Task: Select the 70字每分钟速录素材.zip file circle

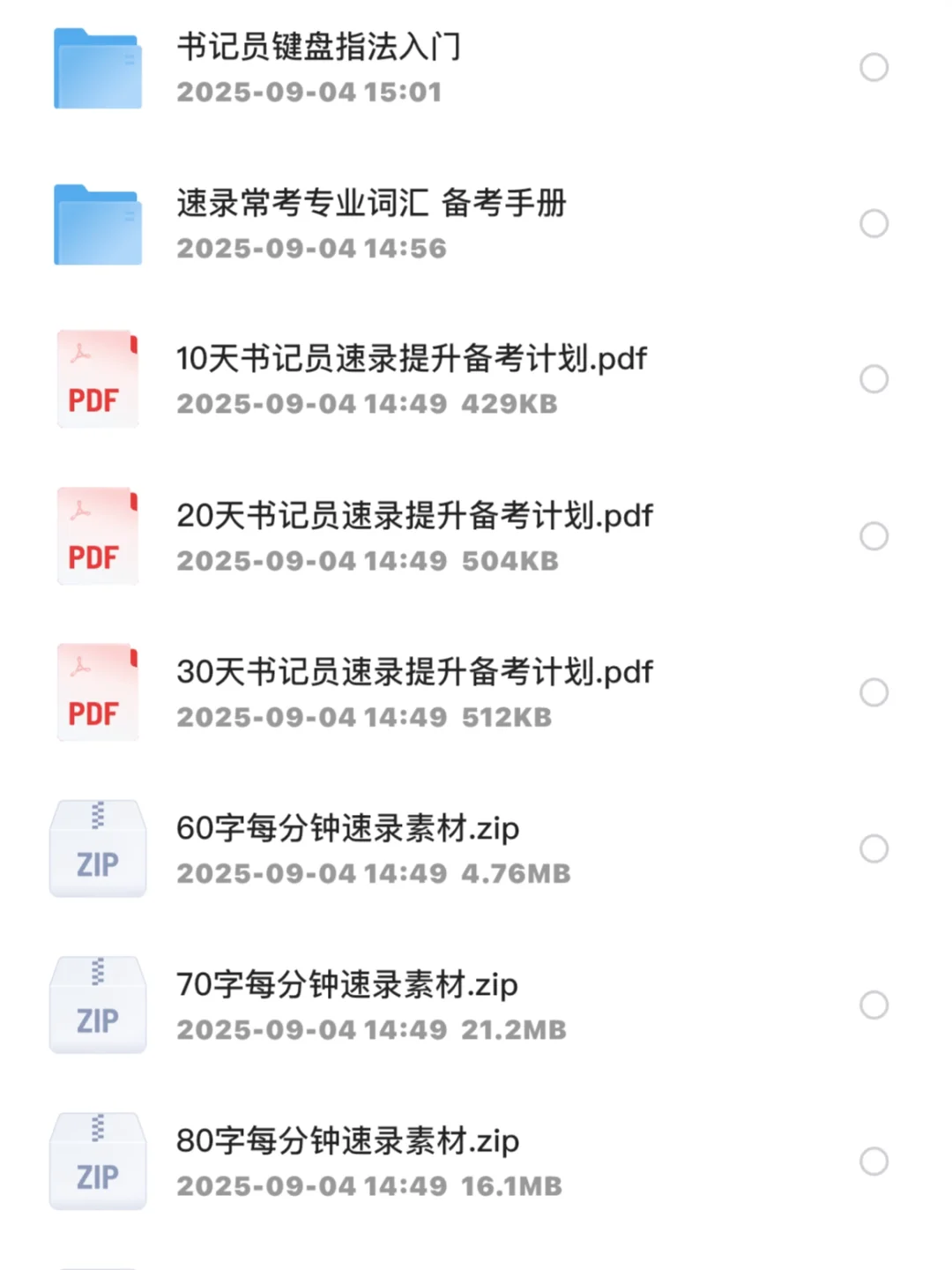Action: pyautogui.click(x=874, y=1005)
